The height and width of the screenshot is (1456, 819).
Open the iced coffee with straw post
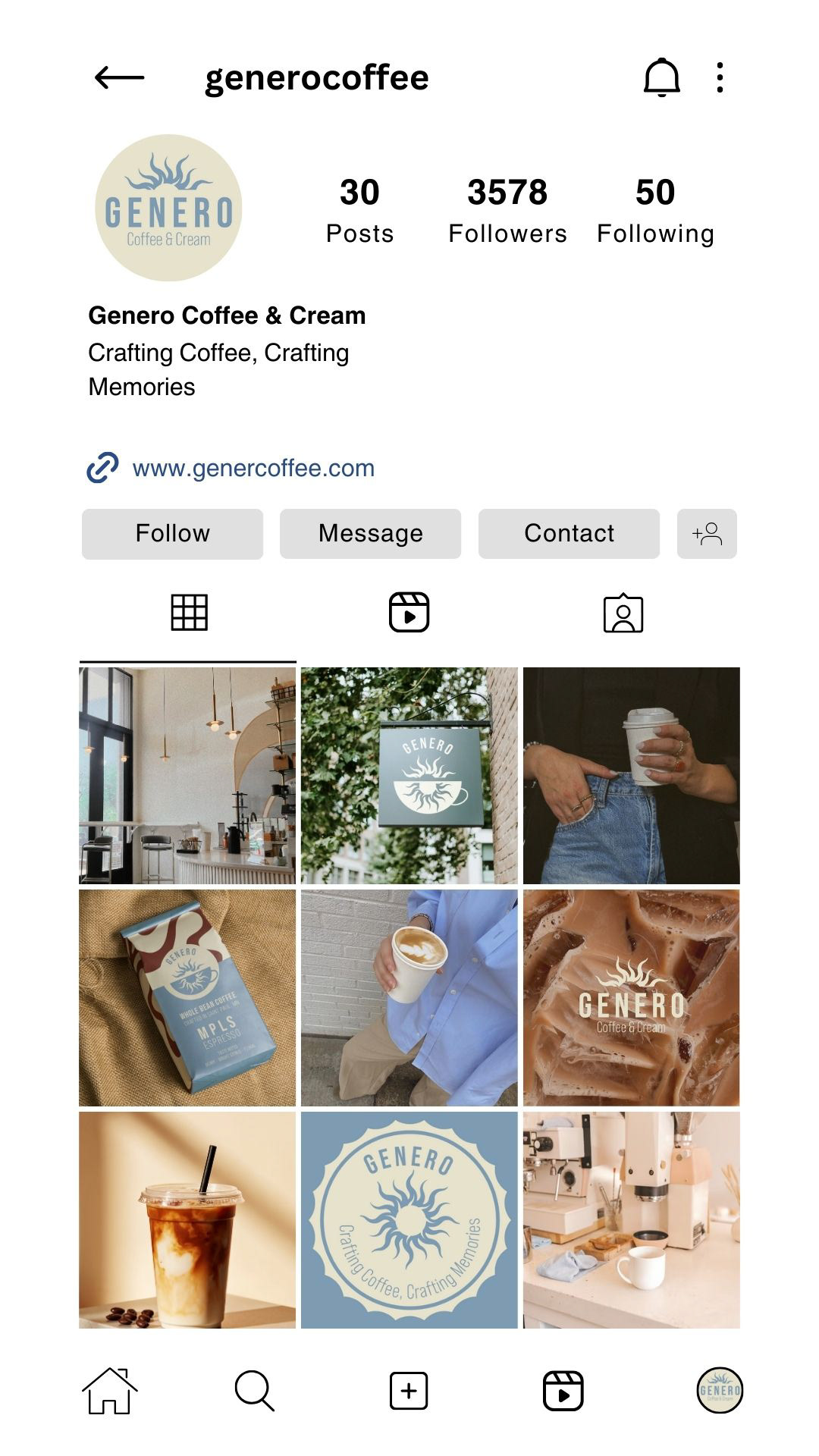(187, 1220)
